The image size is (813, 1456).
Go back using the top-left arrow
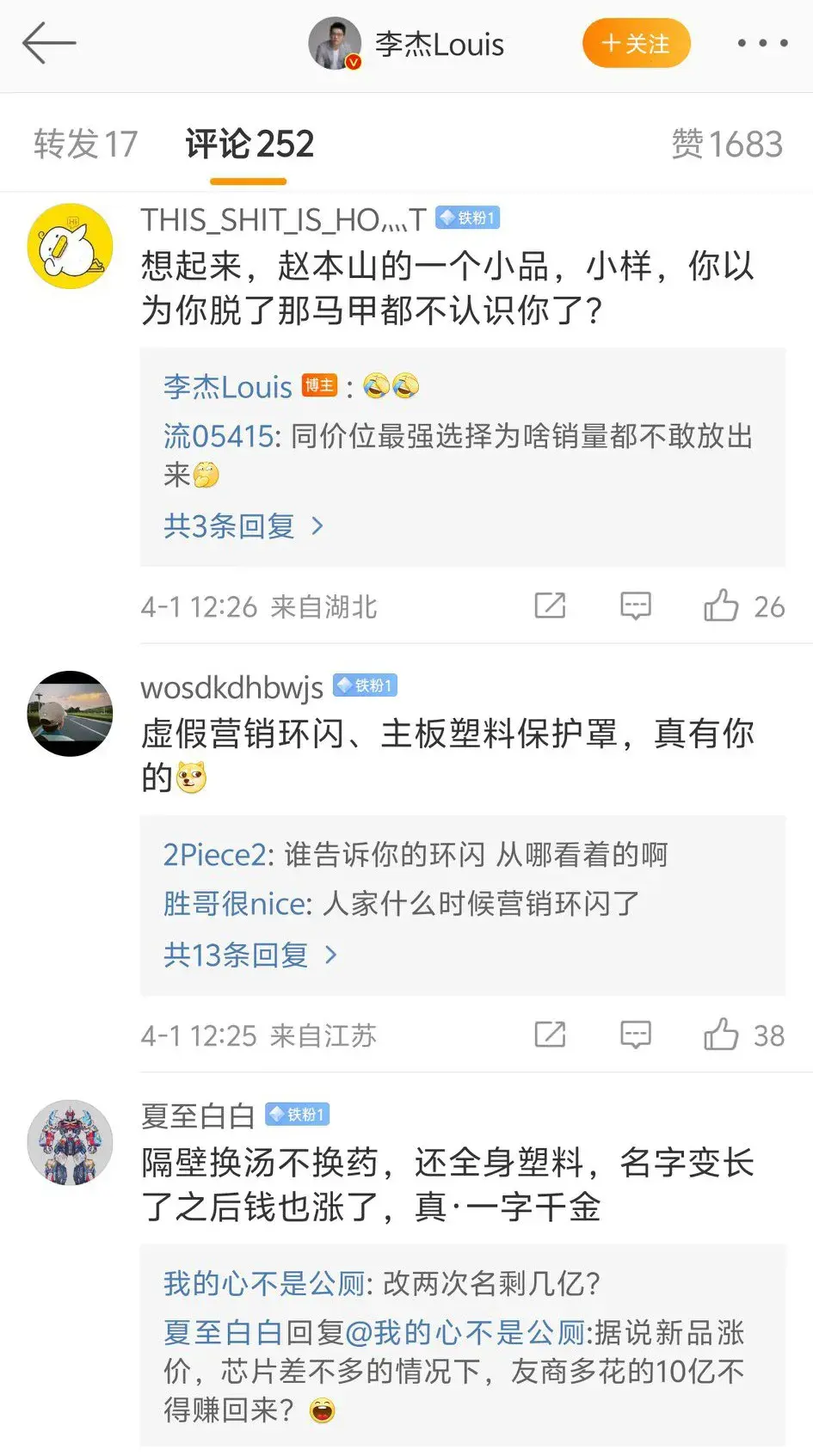(x=49, y=43)
